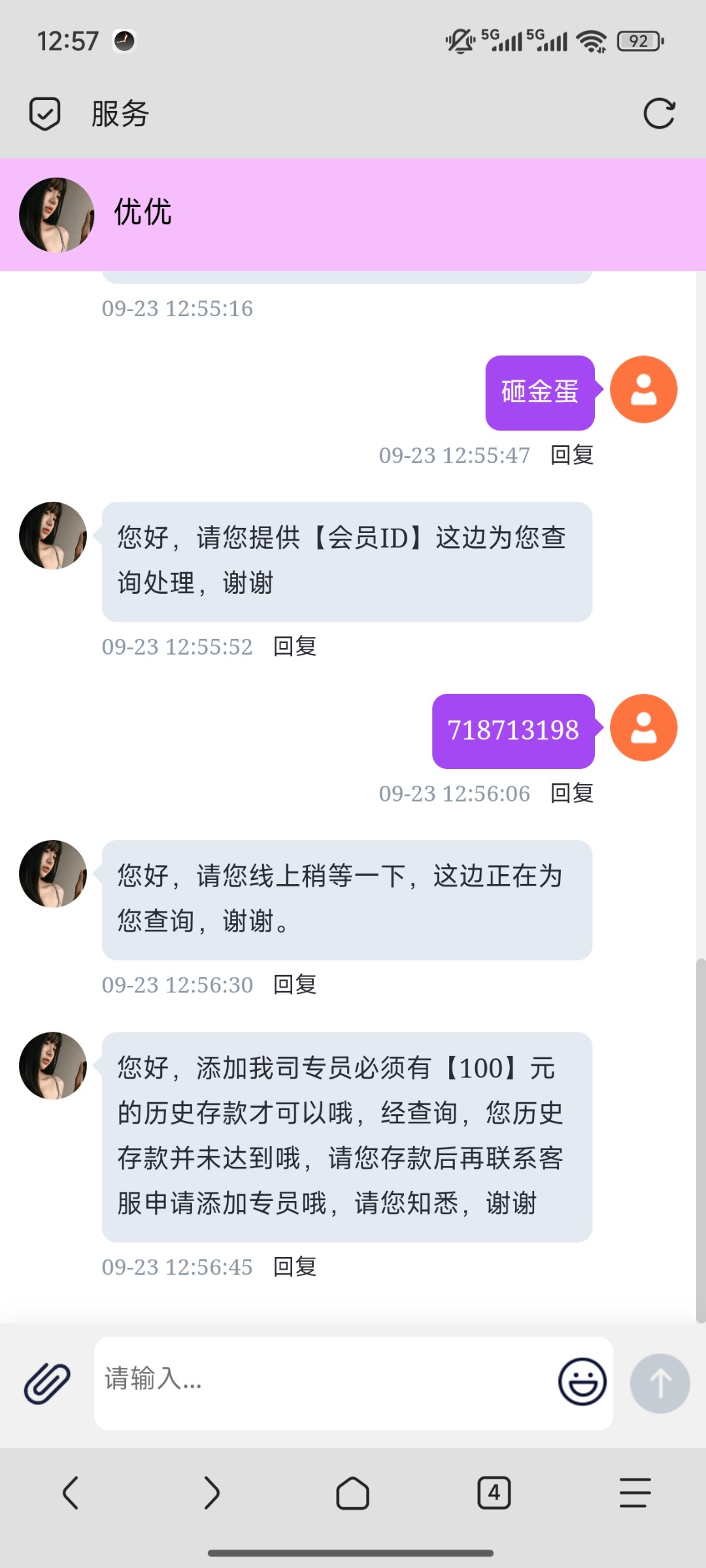Refresh the chat with the reload icon
This screenshot has width=706, height=1568.
pos(660,112)
